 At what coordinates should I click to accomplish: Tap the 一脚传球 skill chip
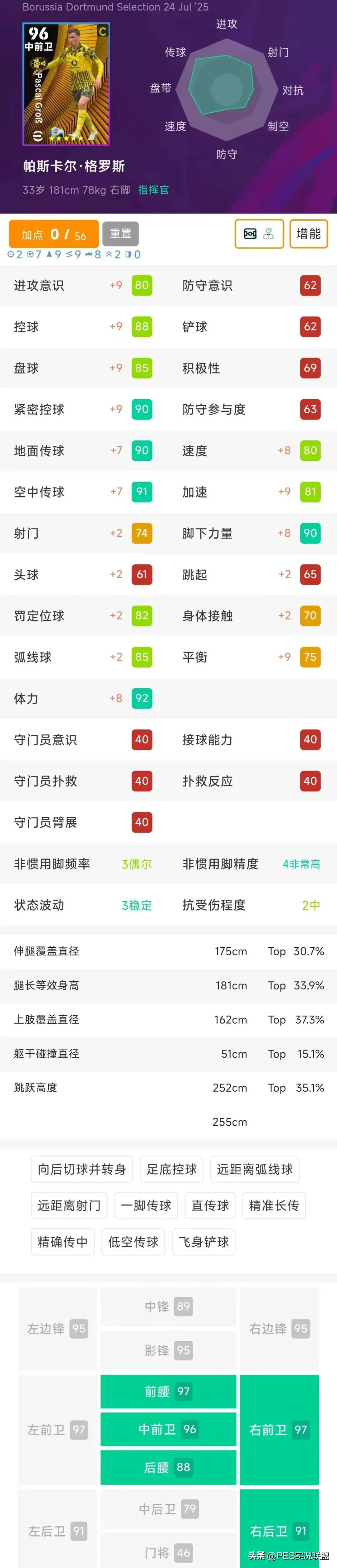(146, 1205)
